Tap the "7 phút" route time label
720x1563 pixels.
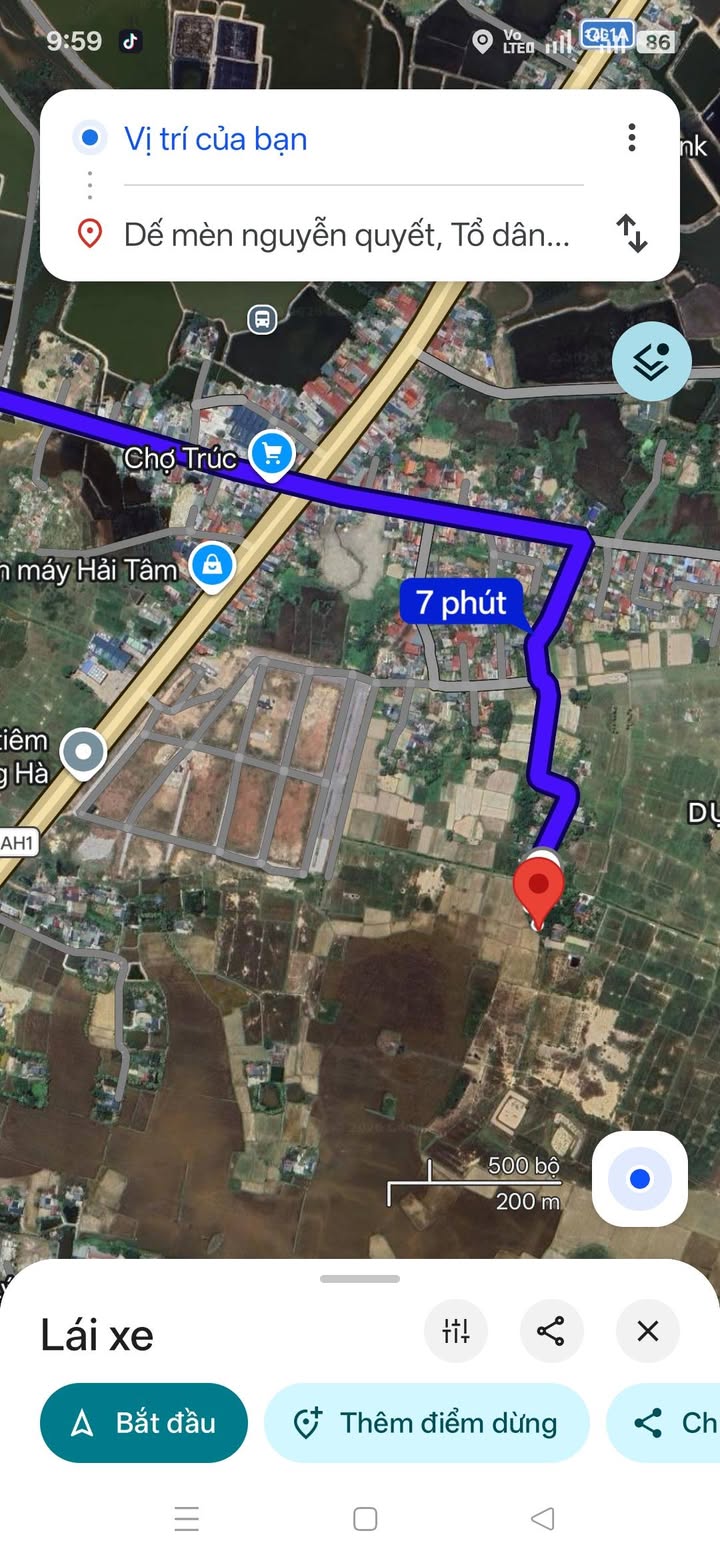pos(461,603)
